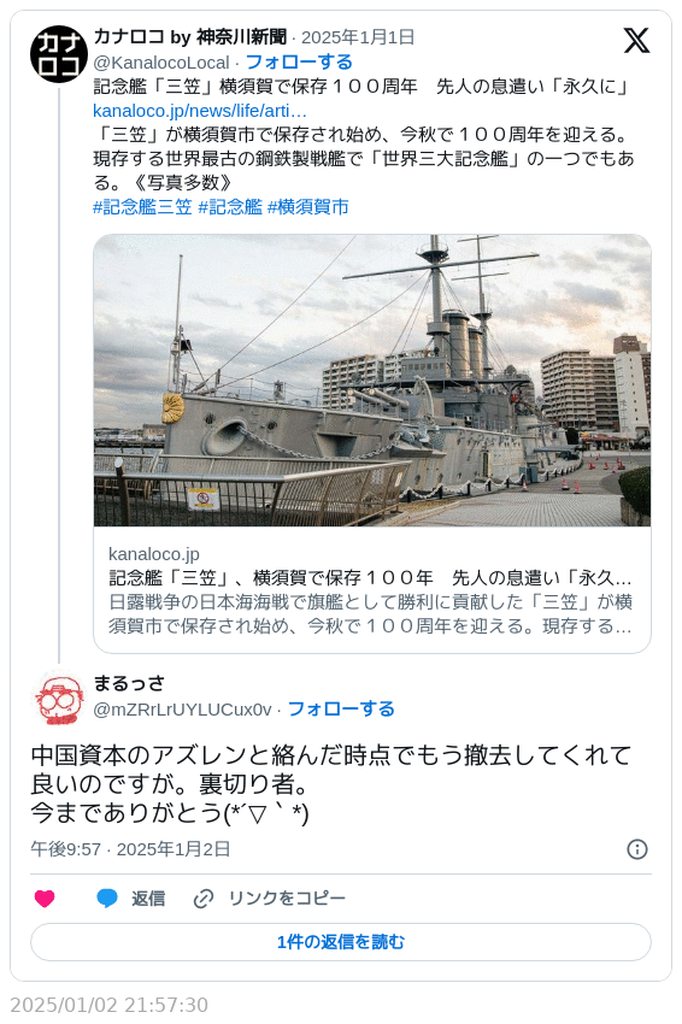Follow the まるっさ account
682x1024 pixels.
click(x=341, y=709)
